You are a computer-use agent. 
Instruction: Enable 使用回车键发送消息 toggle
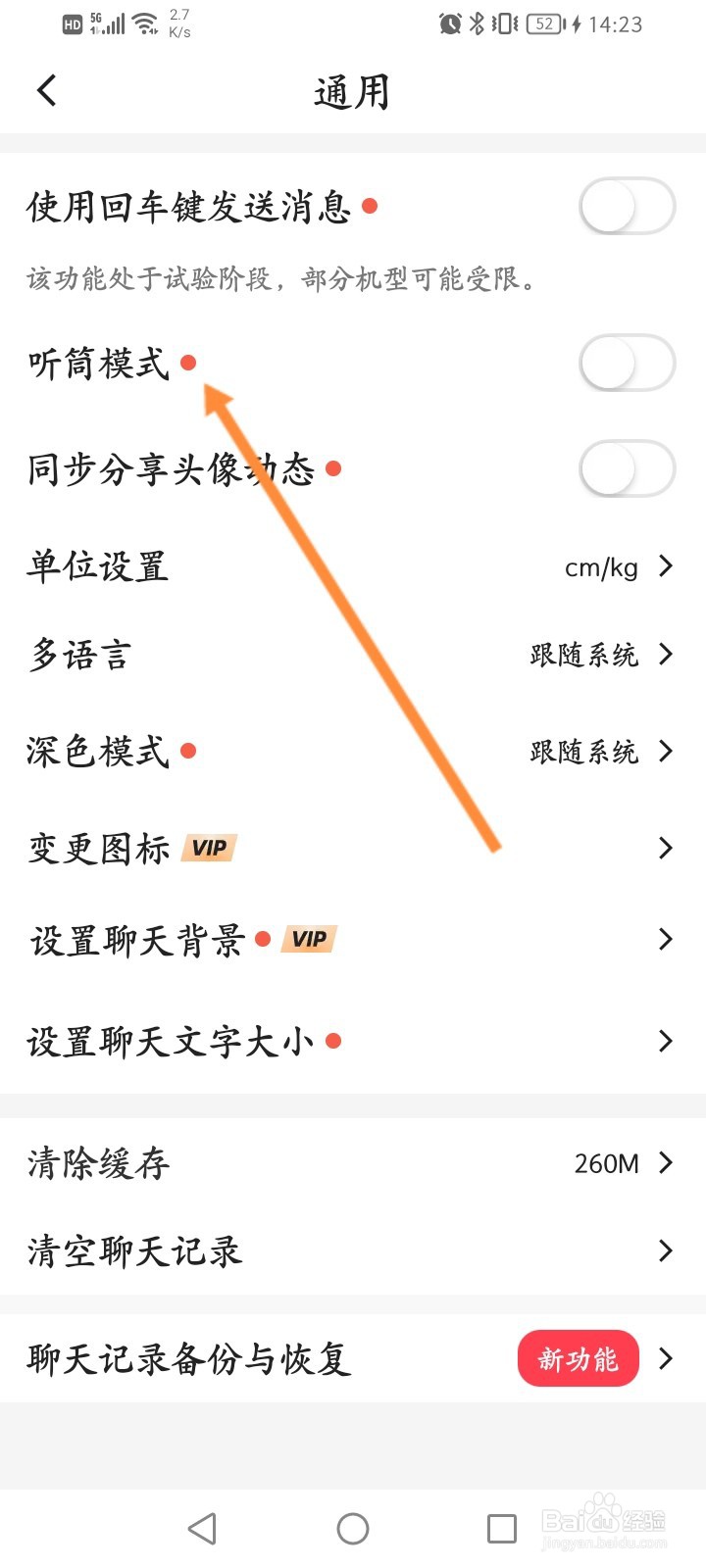[x=627, y=207]
